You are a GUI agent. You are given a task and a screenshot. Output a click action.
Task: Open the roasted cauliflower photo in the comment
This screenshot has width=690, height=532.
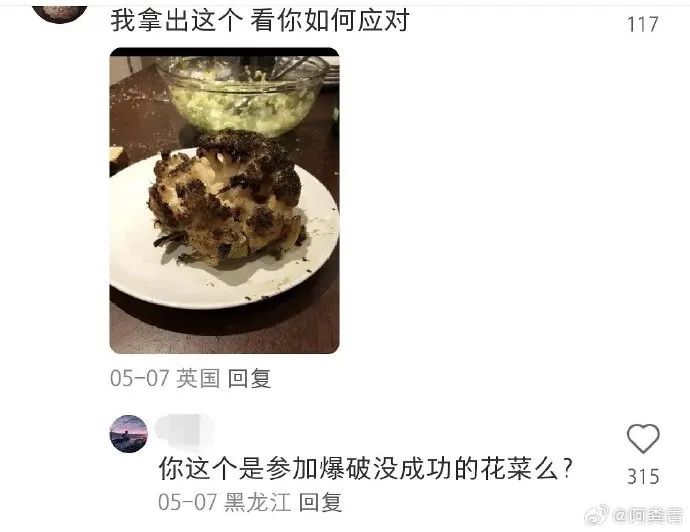[224, 200]
